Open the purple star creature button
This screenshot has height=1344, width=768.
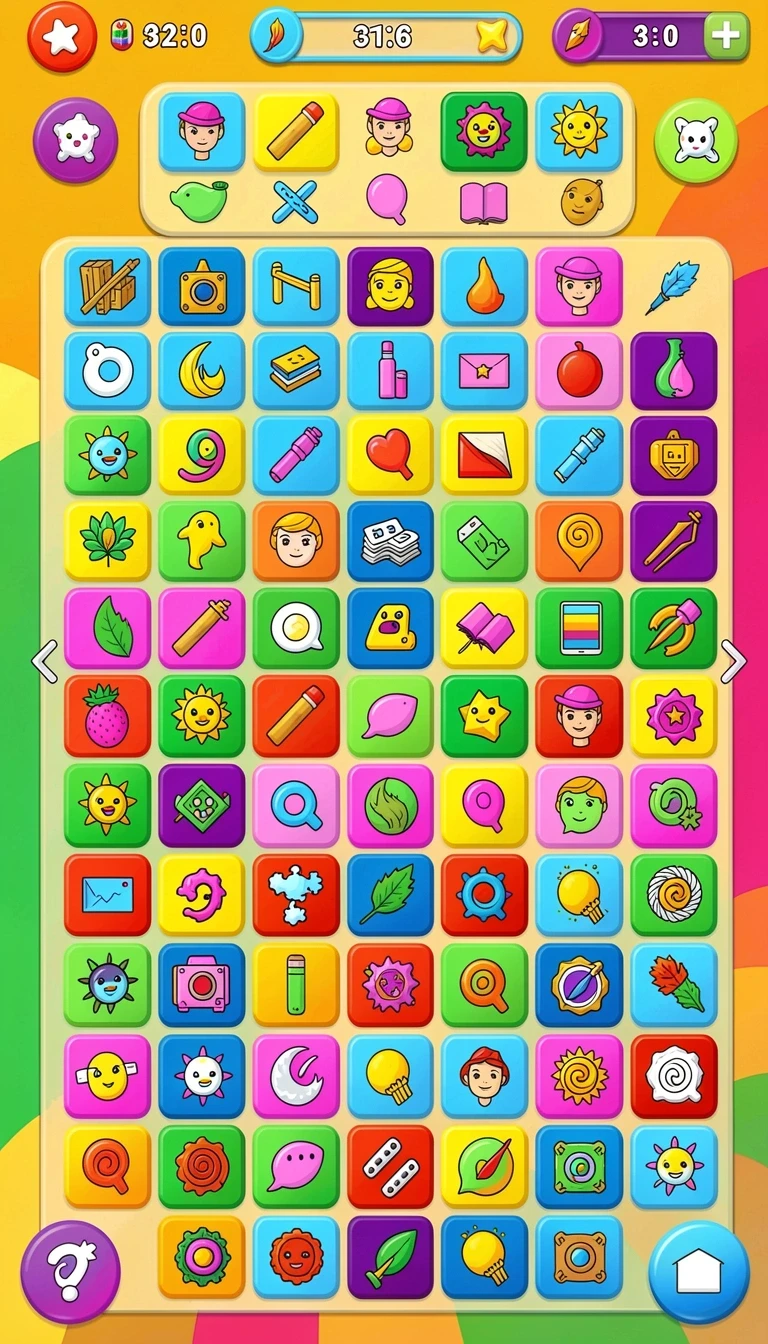75,140
